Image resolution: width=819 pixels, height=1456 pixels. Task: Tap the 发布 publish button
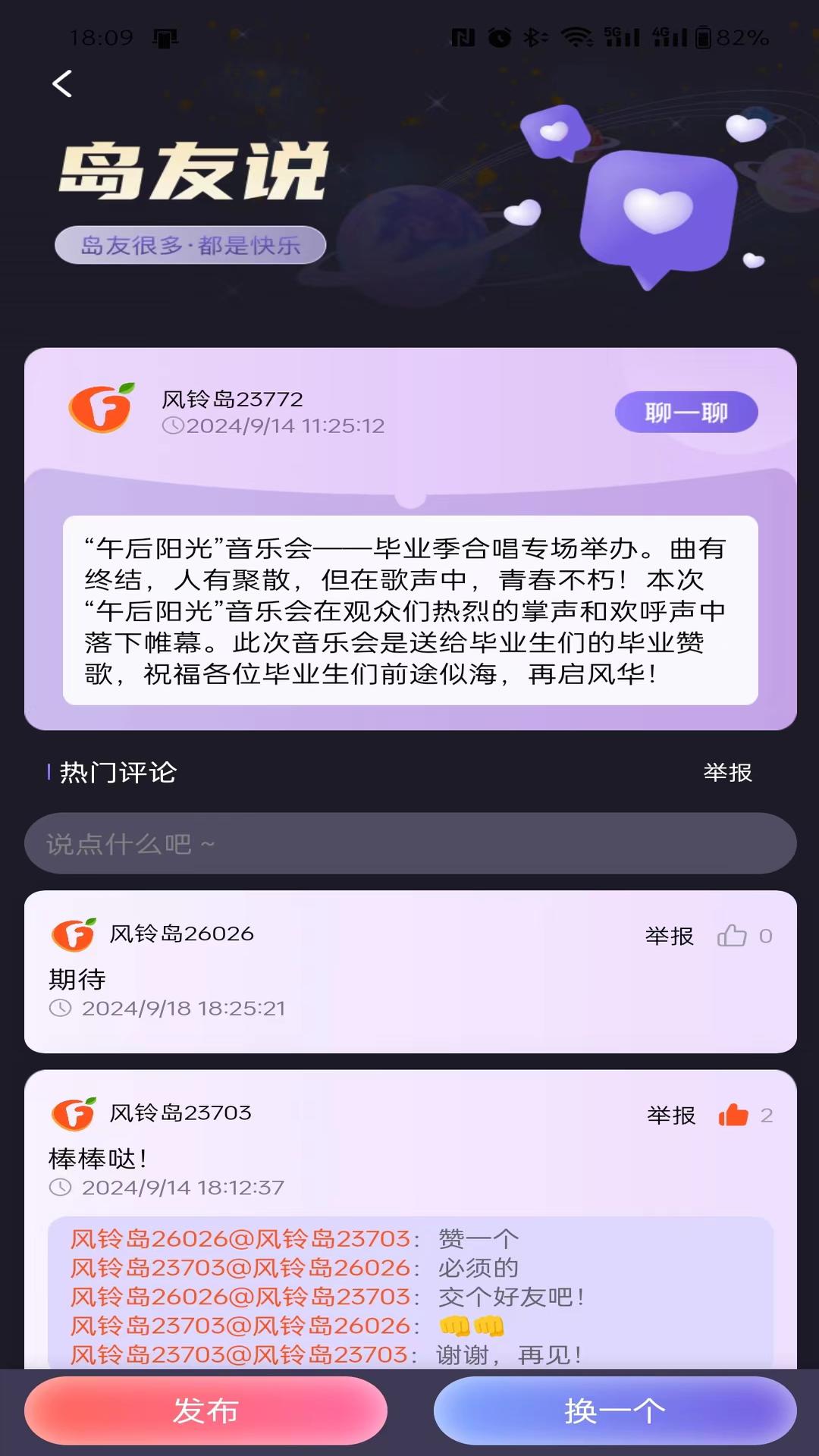206,1410
